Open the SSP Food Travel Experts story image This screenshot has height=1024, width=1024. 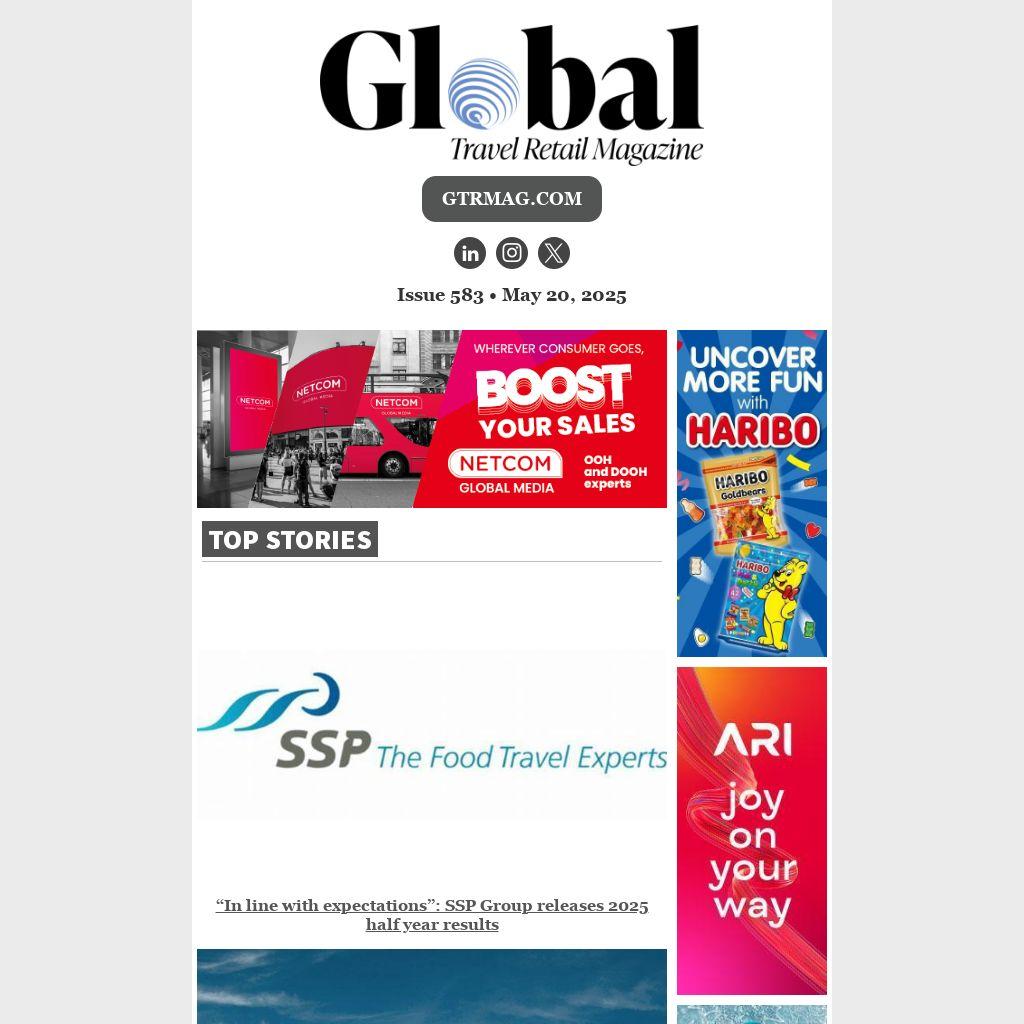pyautogui.click(x=431, y=736)
